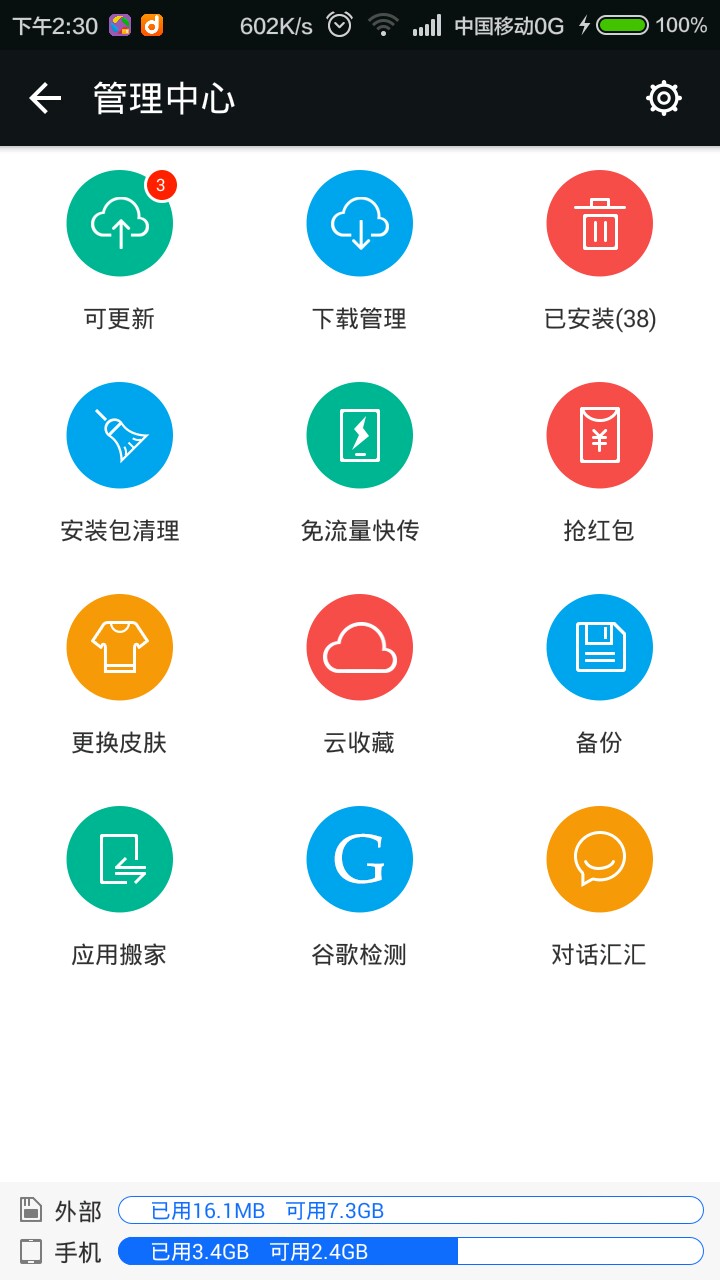Open 更换皮肤 skin changer

point(120,647)
